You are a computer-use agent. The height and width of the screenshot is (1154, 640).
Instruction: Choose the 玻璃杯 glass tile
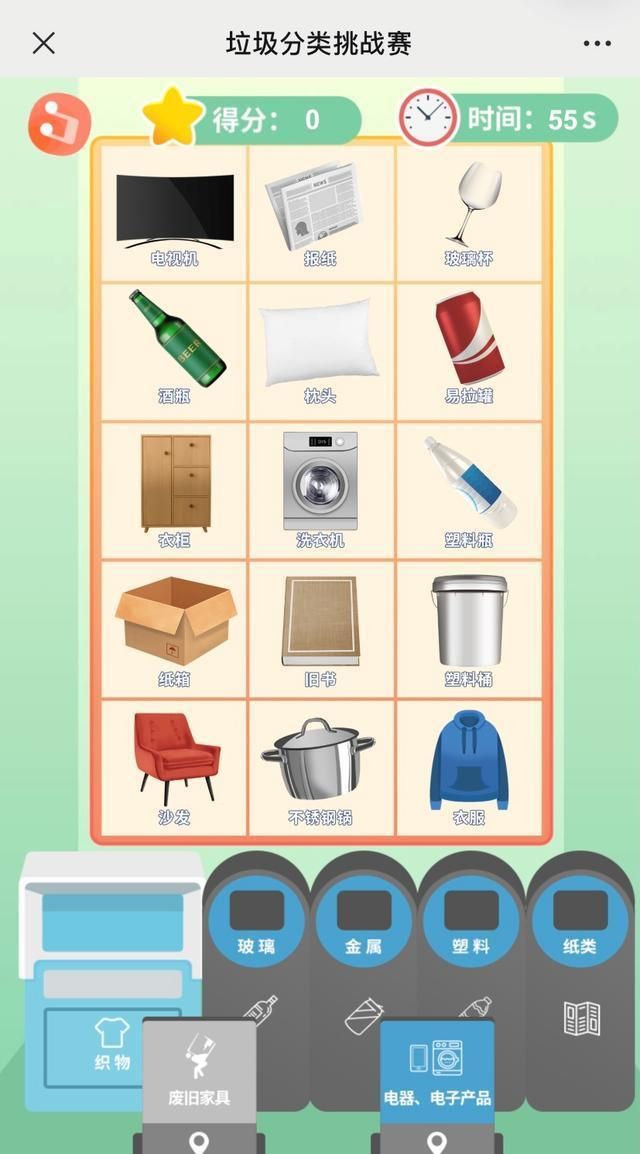469,213
